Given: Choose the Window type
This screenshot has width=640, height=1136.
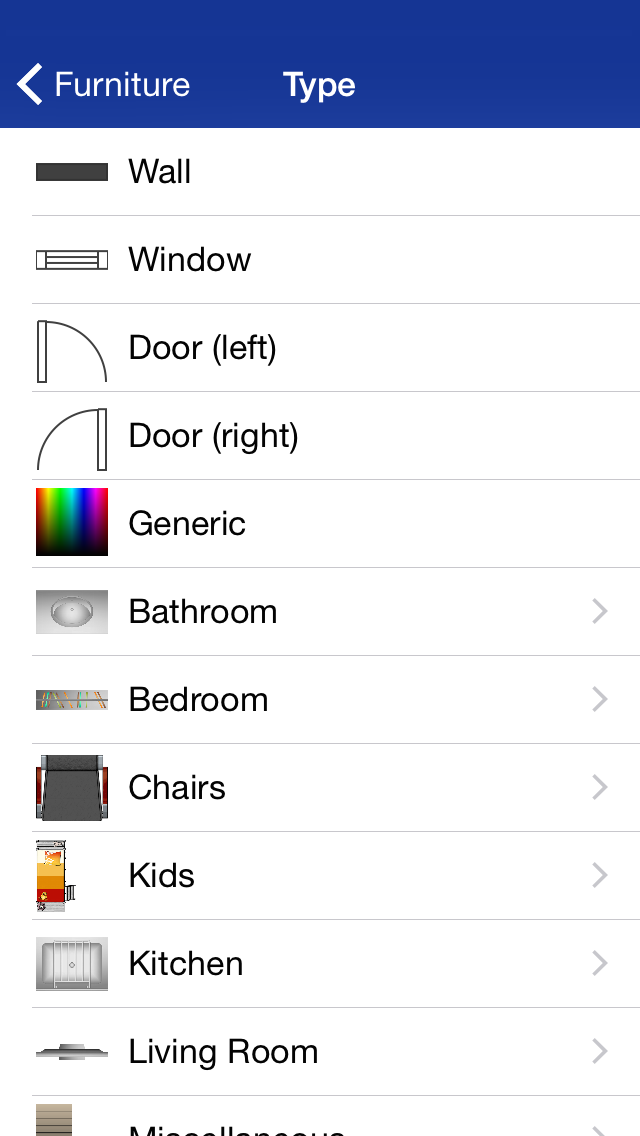Looking at the screenshot, I should click(x=320, y=259).
